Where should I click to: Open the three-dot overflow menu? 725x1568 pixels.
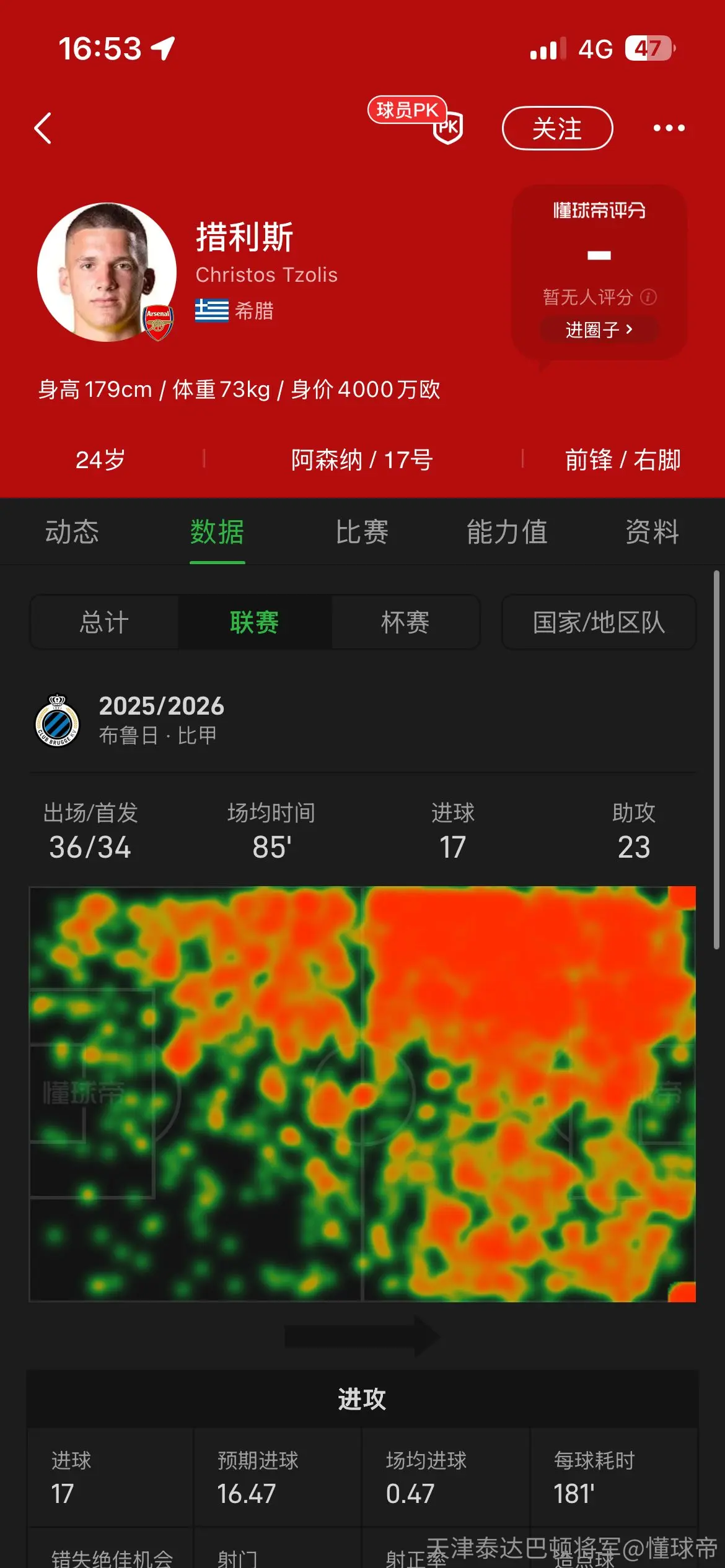coord(669,128)
